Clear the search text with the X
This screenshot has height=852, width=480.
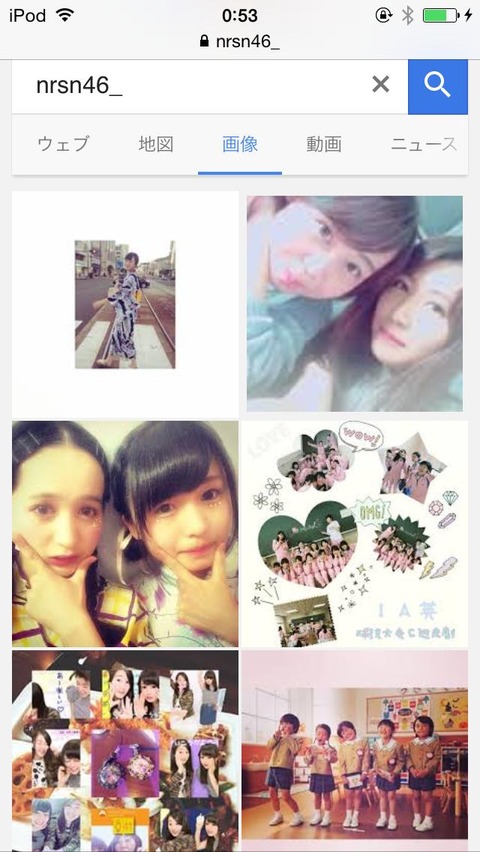pos(381,84)
